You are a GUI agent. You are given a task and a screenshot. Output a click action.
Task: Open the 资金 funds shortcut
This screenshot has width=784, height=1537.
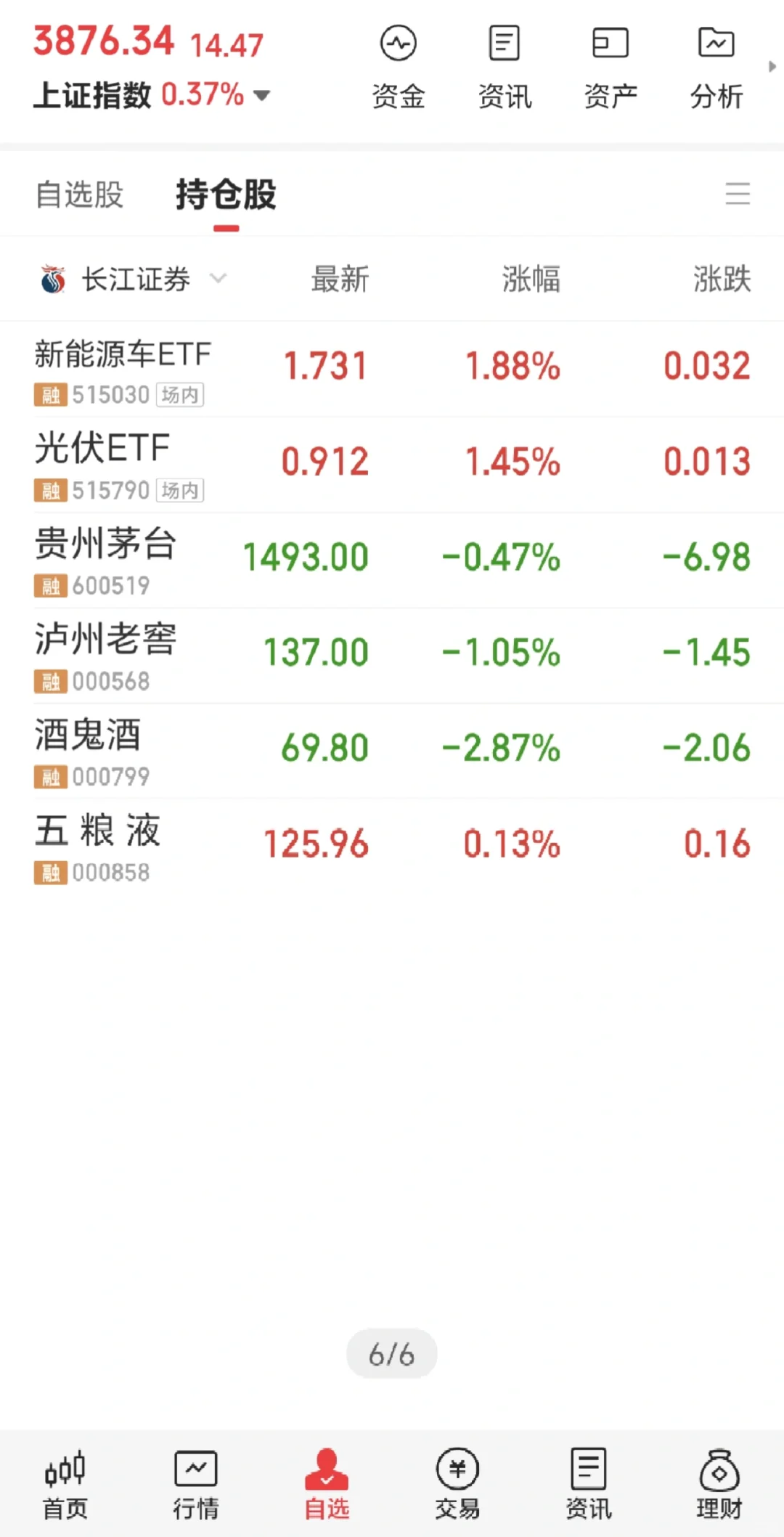pos(398,67)
